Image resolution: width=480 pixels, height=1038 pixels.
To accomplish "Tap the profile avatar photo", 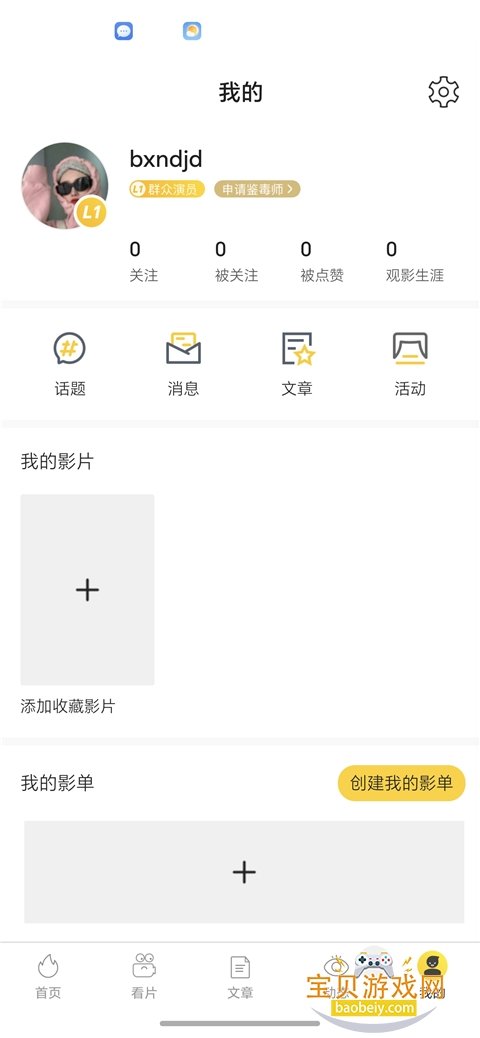I will 65,185.
